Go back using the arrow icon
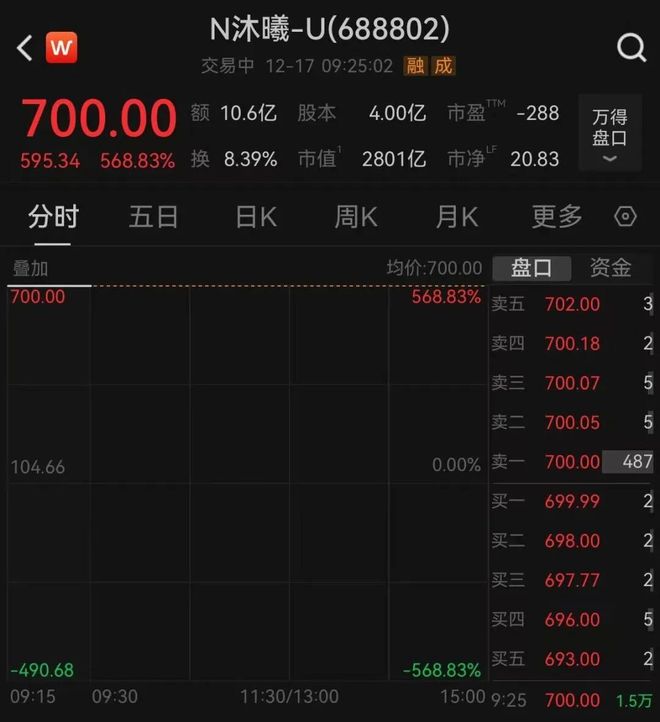Image resolution: width=660 pixels, height=722 pixels. (x=25, y=47)
